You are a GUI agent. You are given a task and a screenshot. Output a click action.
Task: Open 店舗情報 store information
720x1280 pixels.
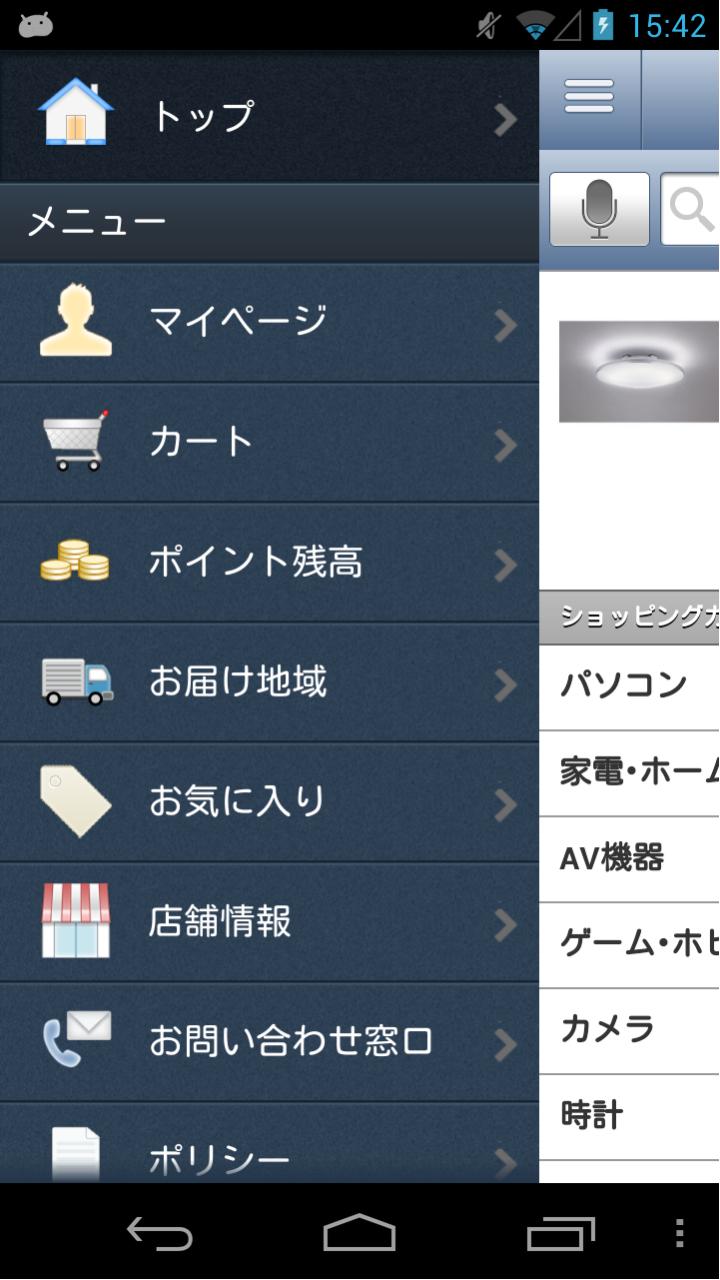269,922
